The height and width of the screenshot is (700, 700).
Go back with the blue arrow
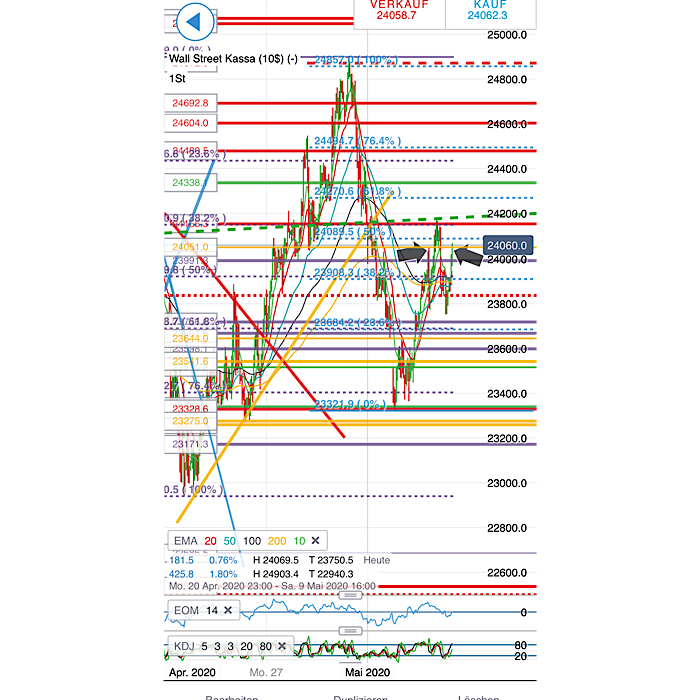[x=196, y=20]
